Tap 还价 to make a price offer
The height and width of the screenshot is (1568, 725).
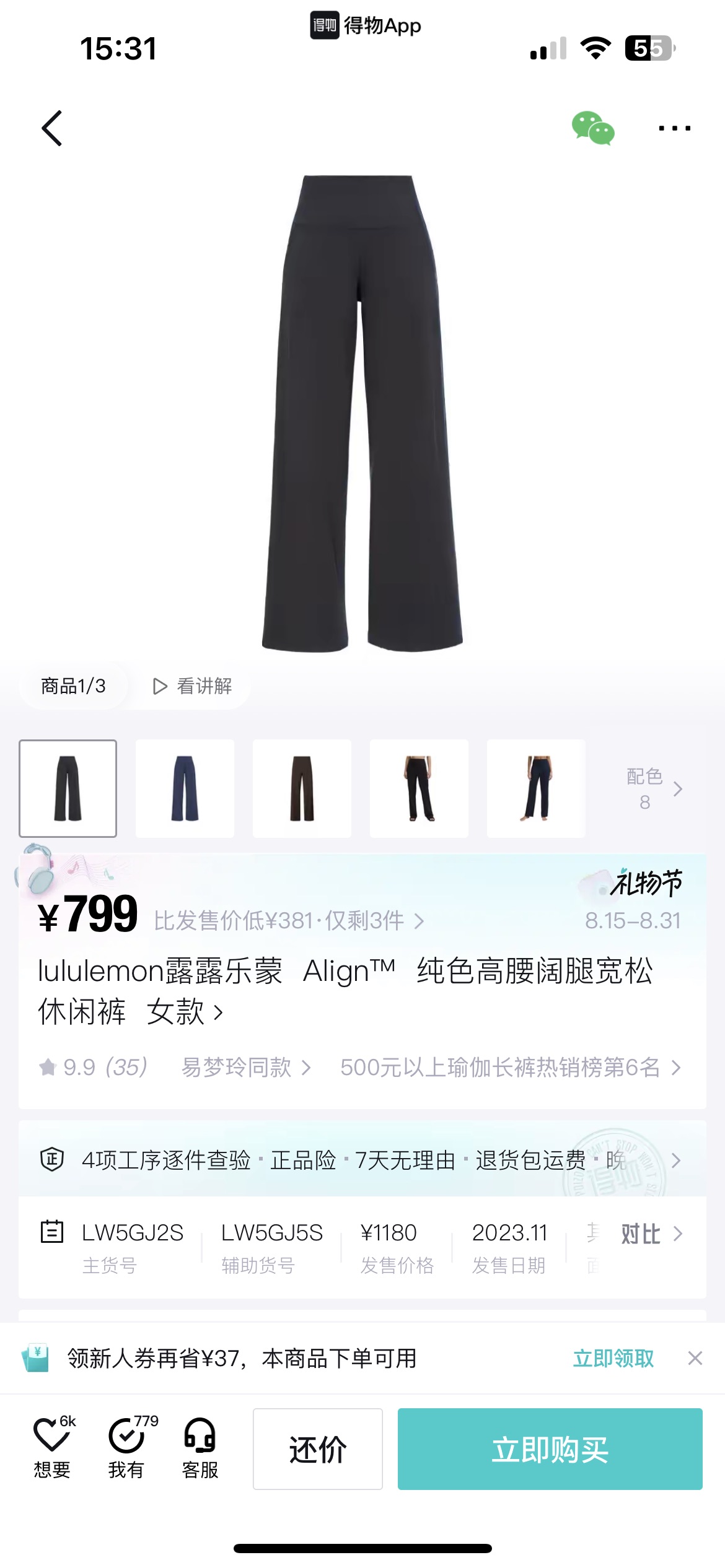(318, 1449)
